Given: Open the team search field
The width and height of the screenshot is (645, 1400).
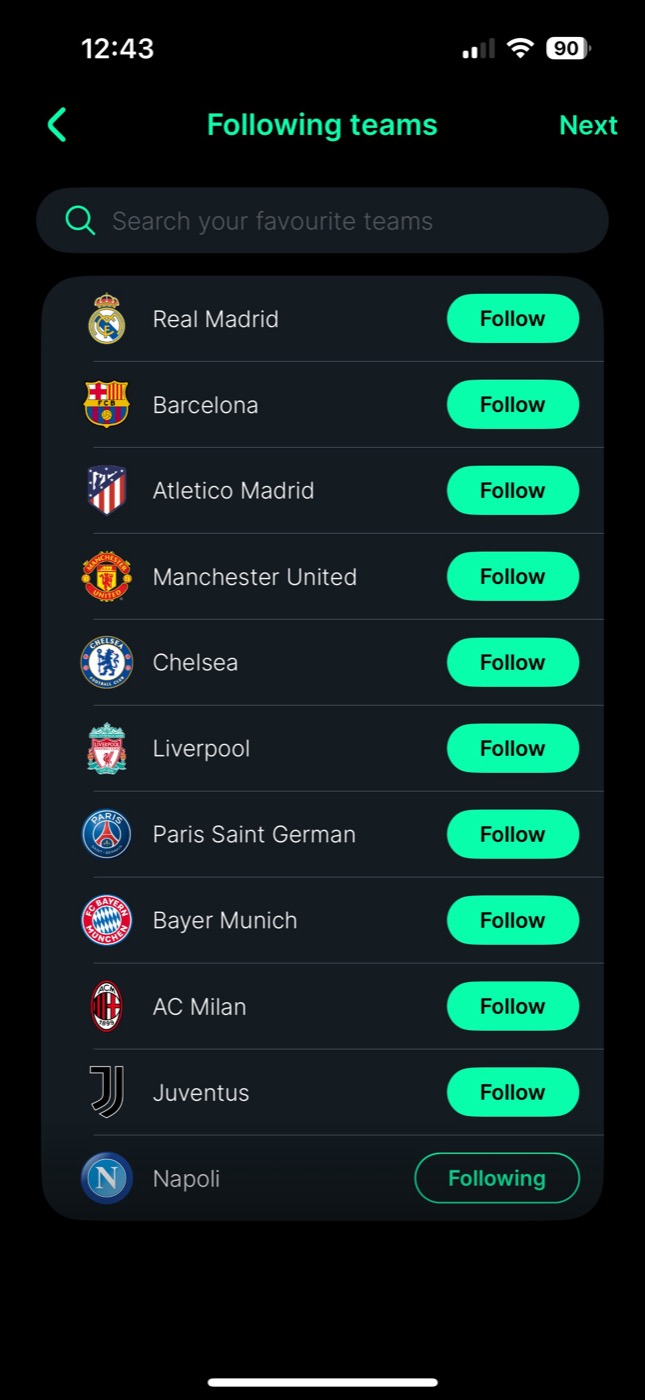Looking at the screenshot, I should pyautogui.click(x=322, y=221).
